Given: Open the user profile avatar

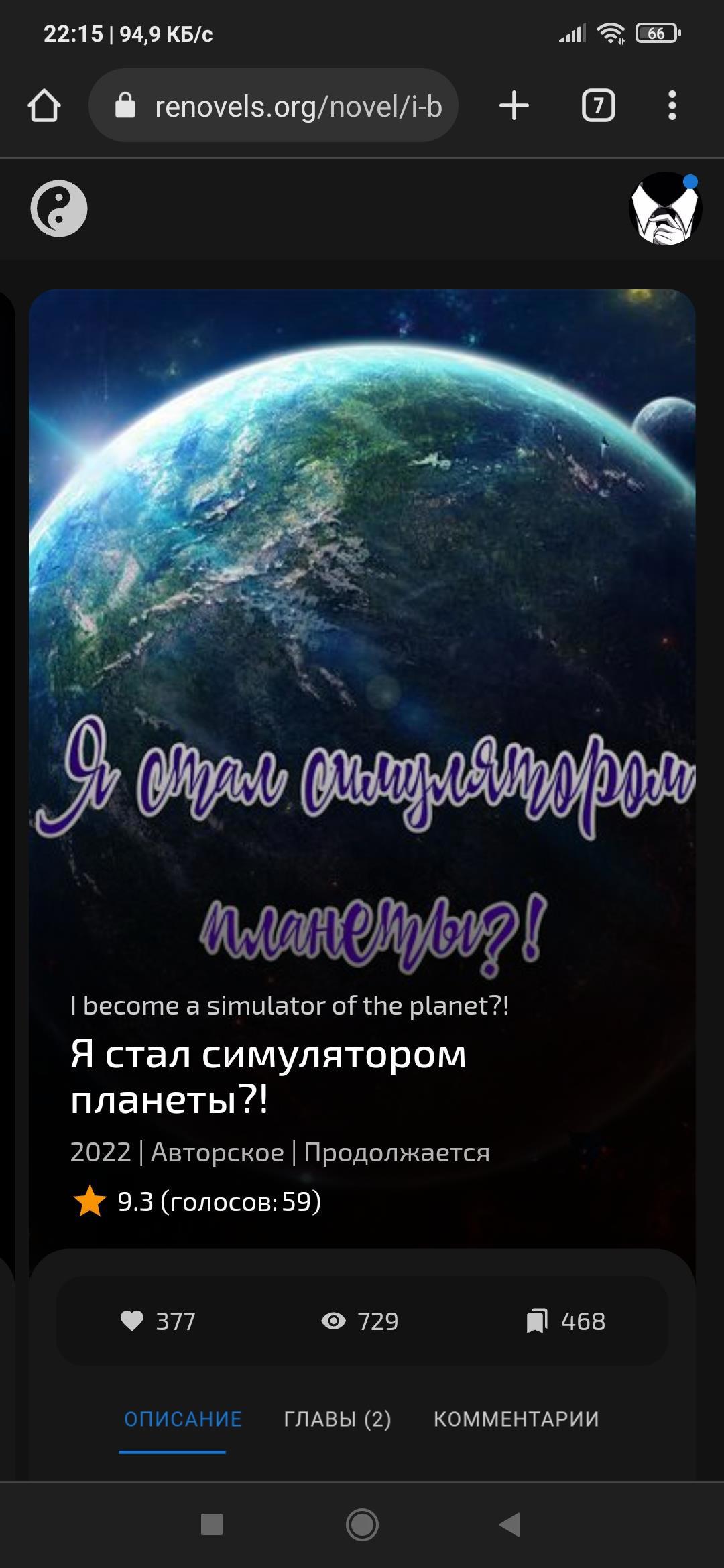Looking at the screenshot, I should (x=666, y=208).
